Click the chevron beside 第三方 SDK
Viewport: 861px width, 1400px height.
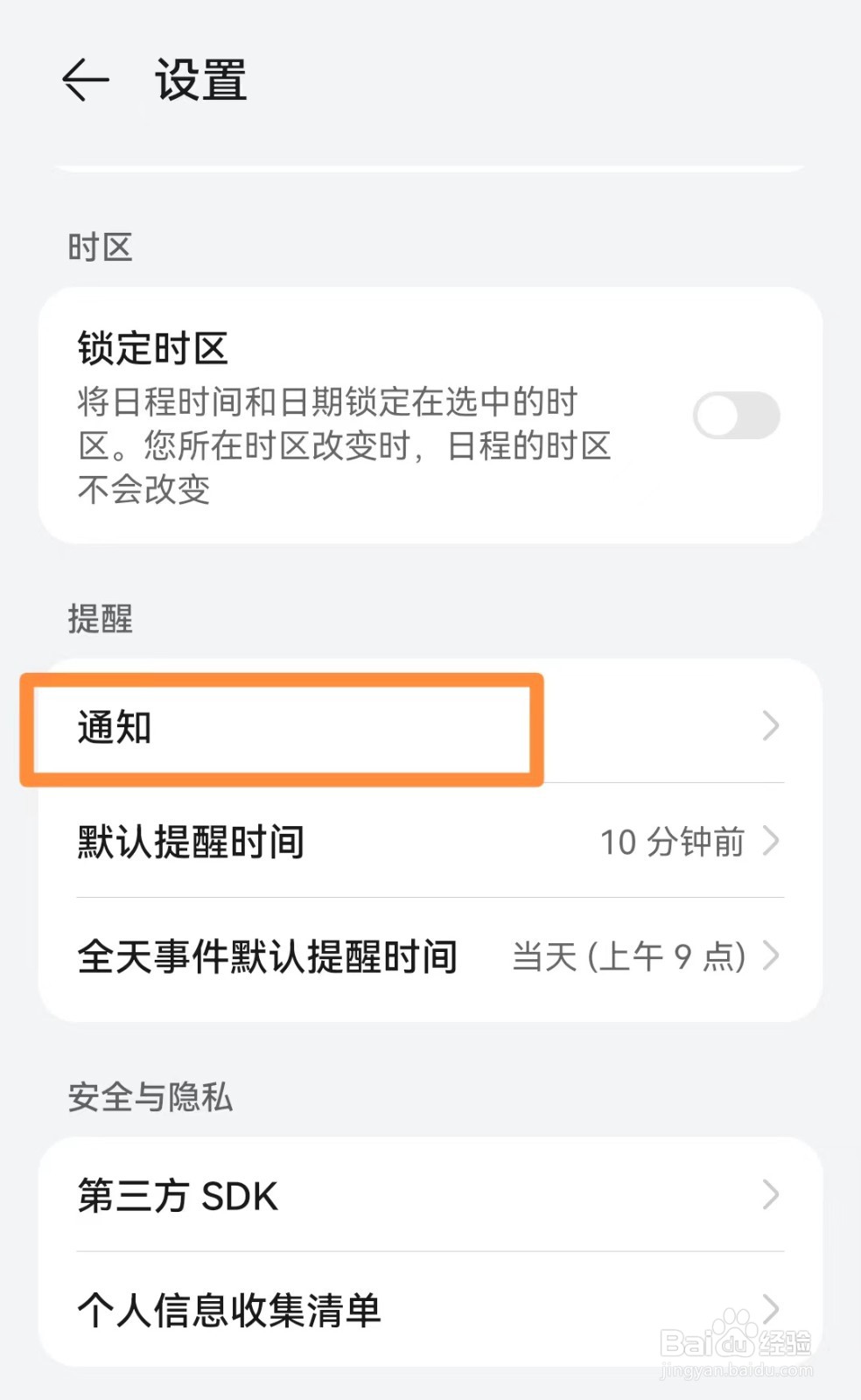[771, 1195]
